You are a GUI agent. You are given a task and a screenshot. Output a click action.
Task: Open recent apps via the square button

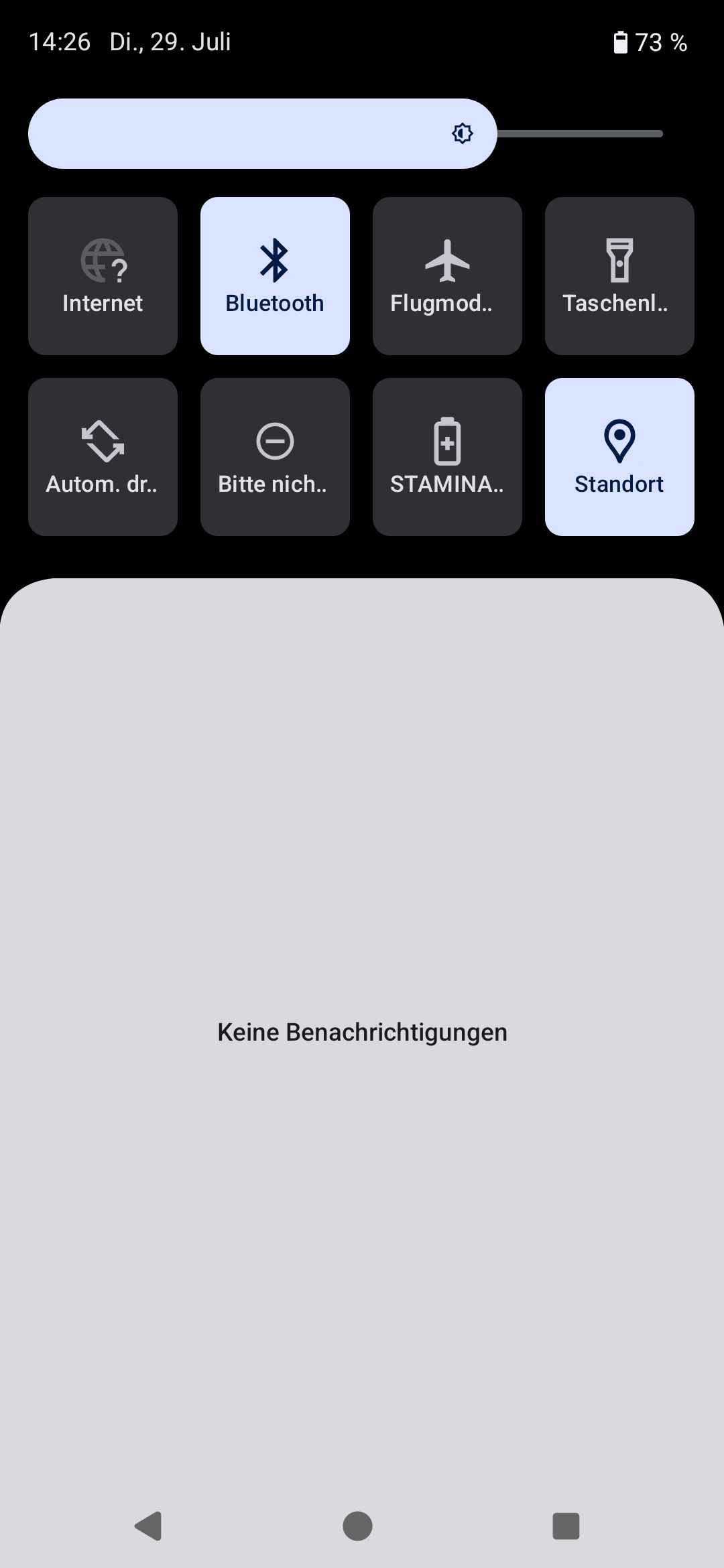[566, 1526]
